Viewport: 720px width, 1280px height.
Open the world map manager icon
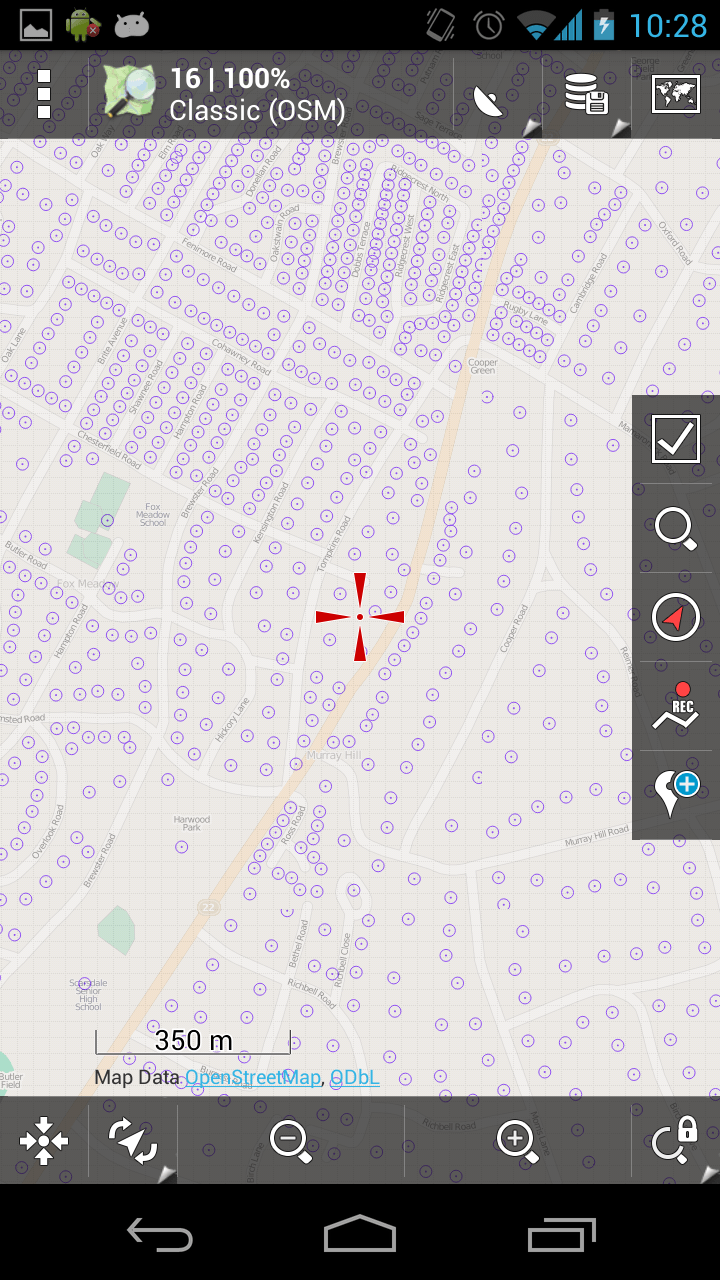676,95
